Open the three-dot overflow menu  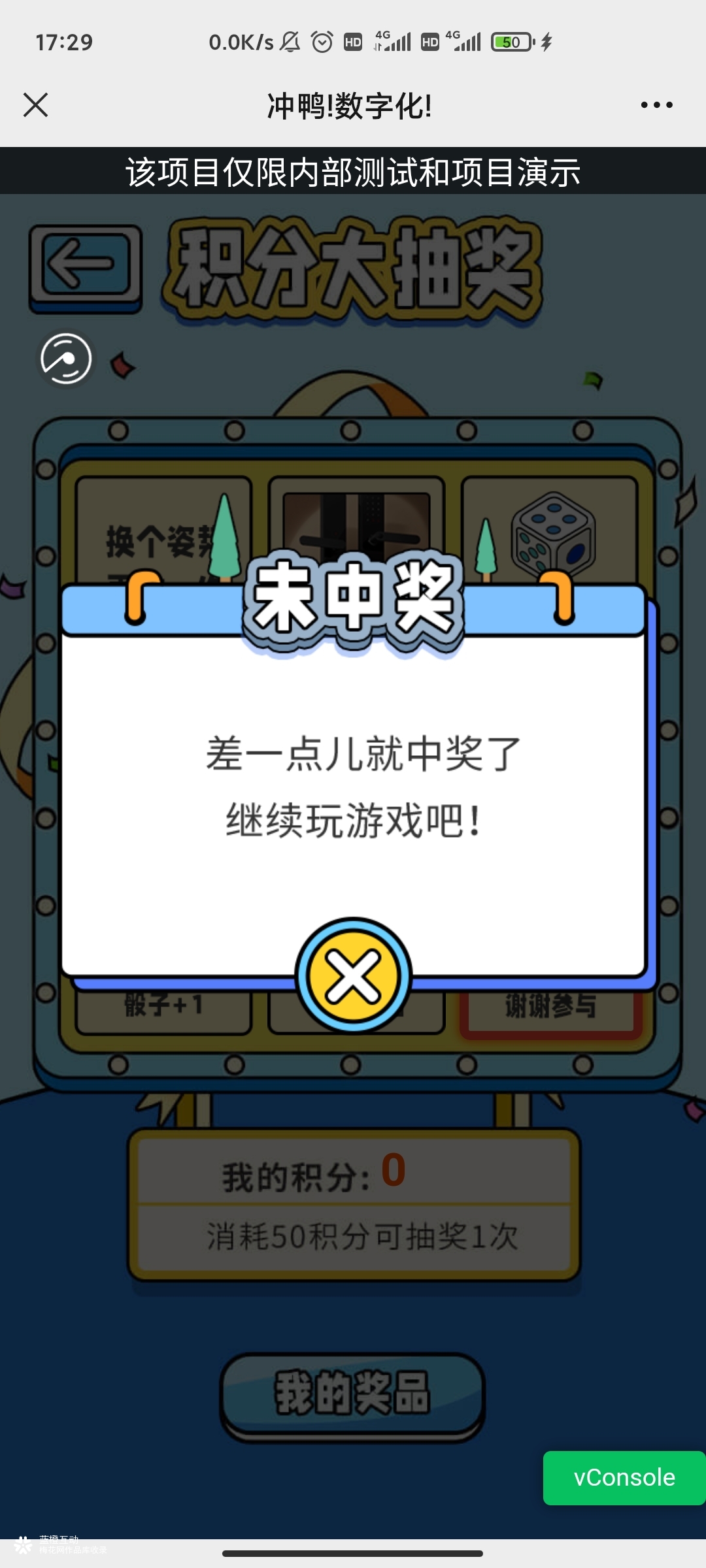coord(656,105)
